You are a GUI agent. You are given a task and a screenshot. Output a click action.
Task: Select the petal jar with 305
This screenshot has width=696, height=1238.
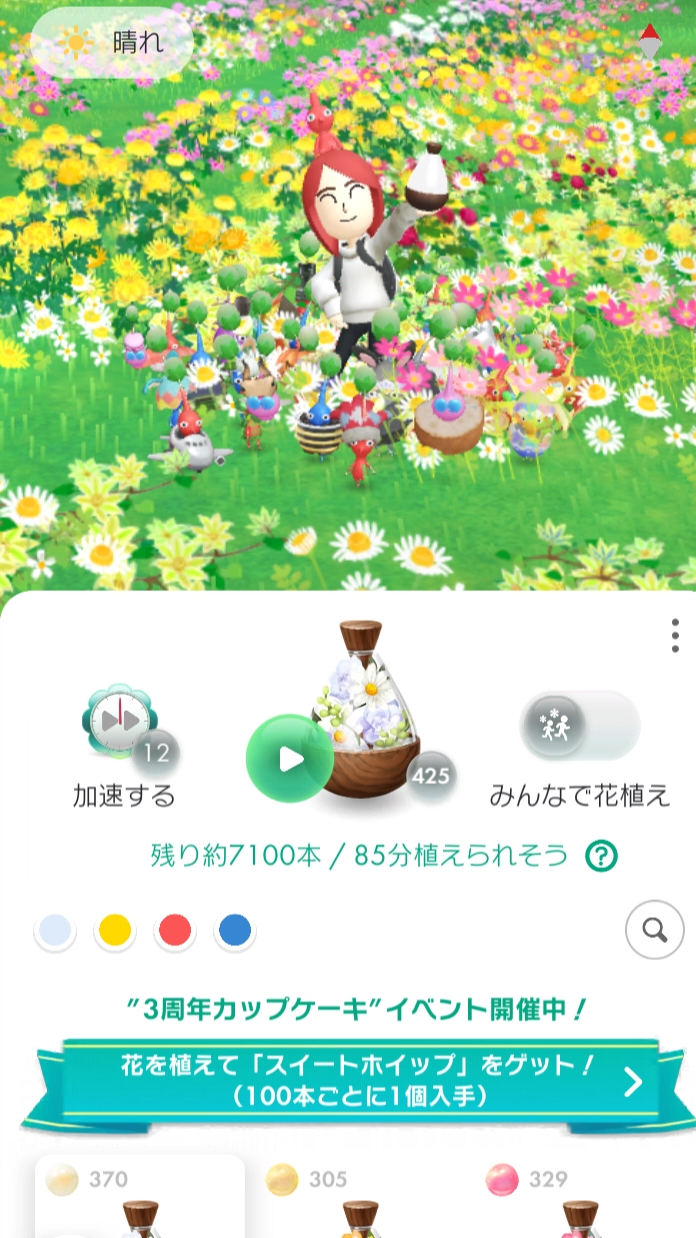pyautogui.click(x=360, y=1200)
